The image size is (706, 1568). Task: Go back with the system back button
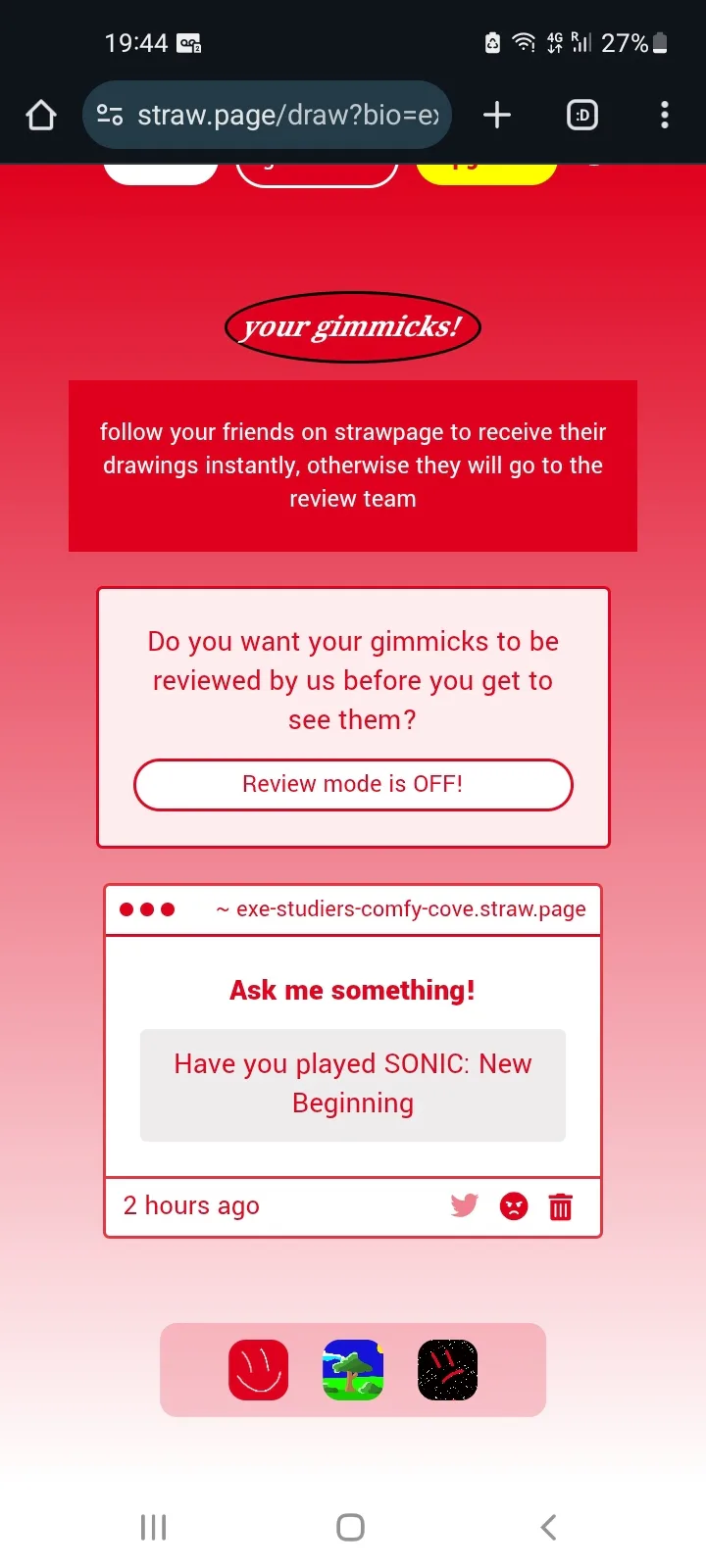[x=549, y=1526]
